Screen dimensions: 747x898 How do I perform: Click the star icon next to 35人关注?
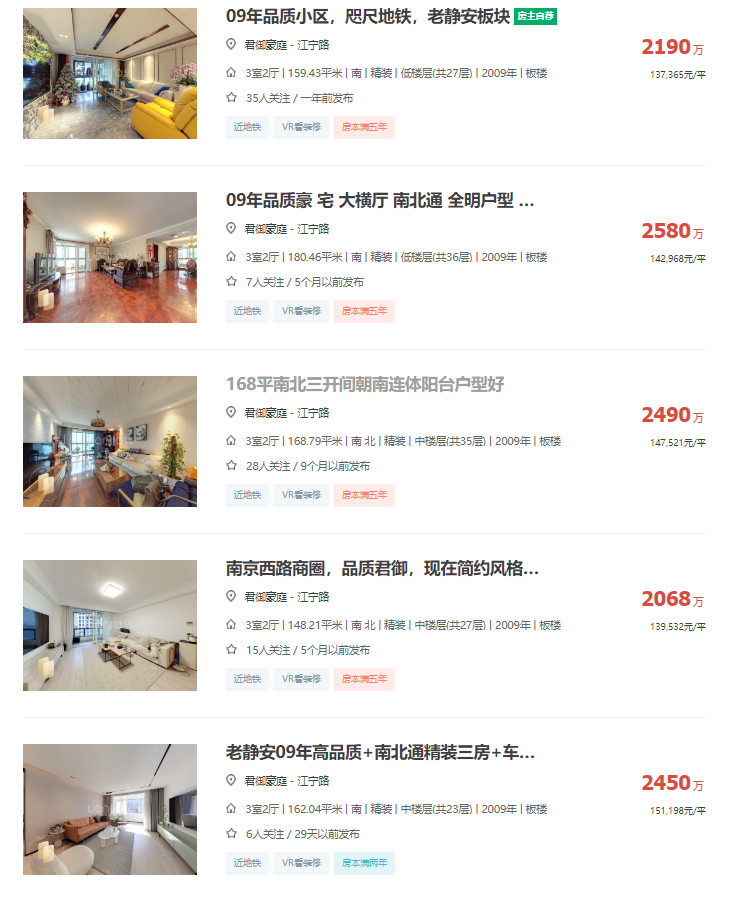[x=230, y=100]
